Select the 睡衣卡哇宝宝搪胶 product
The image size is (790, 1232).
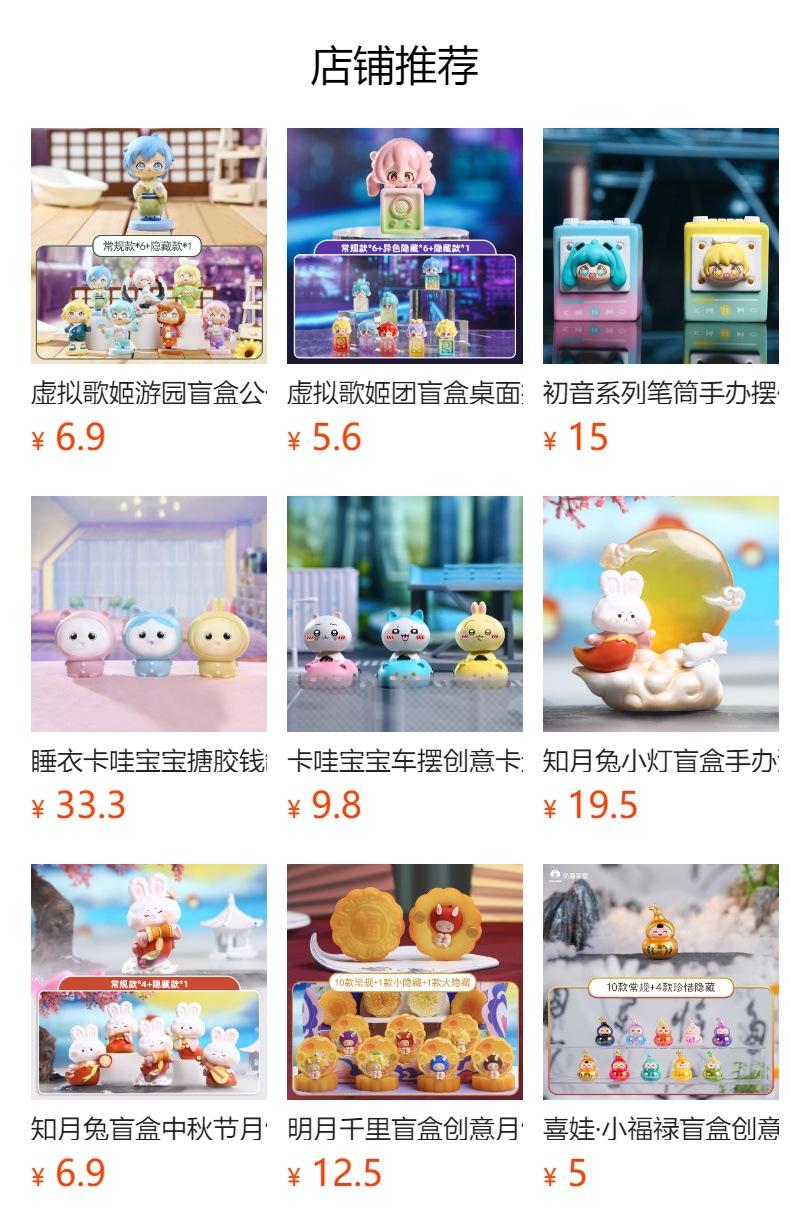pos(148,613)
